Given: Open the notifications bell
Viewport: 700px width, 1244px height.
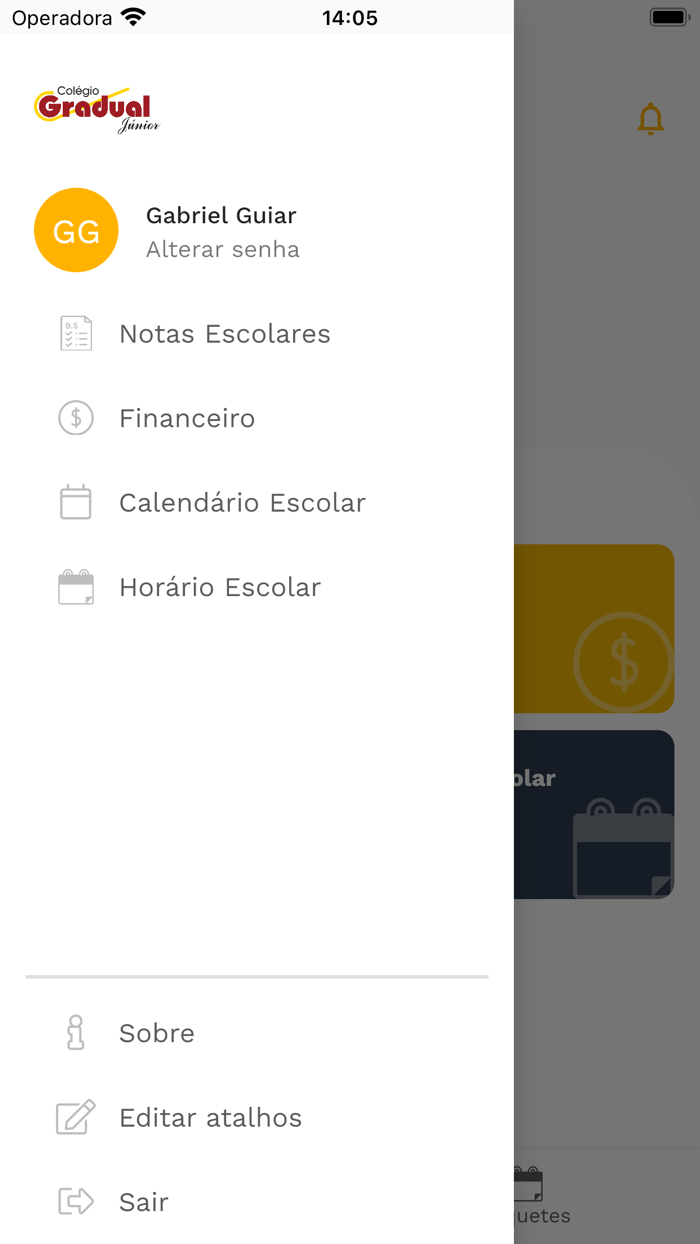Looking at the screenshot, I should click(650, 119).
